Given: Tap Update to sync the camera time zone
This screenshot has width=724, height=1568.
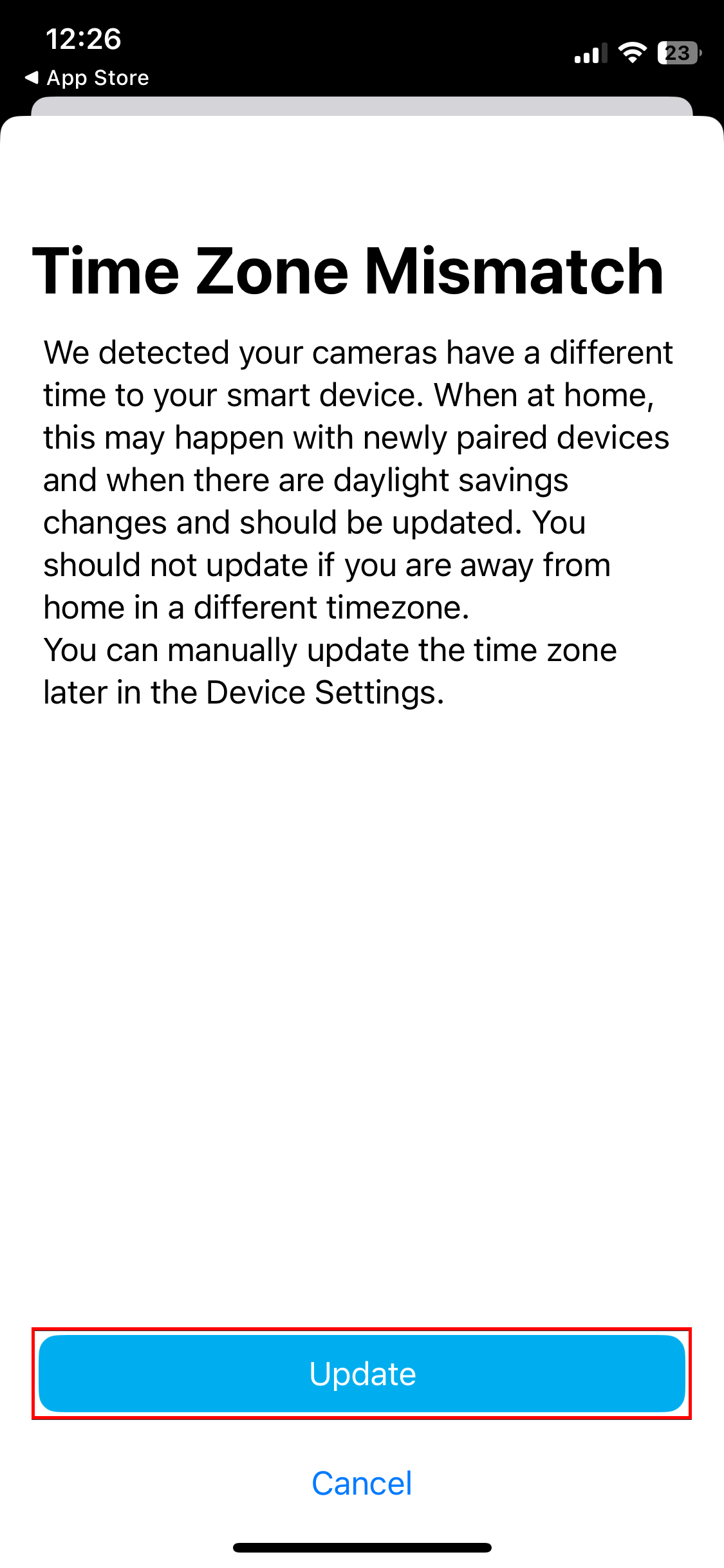Looking at the screenshot, I should click(x=362, y=1374).
